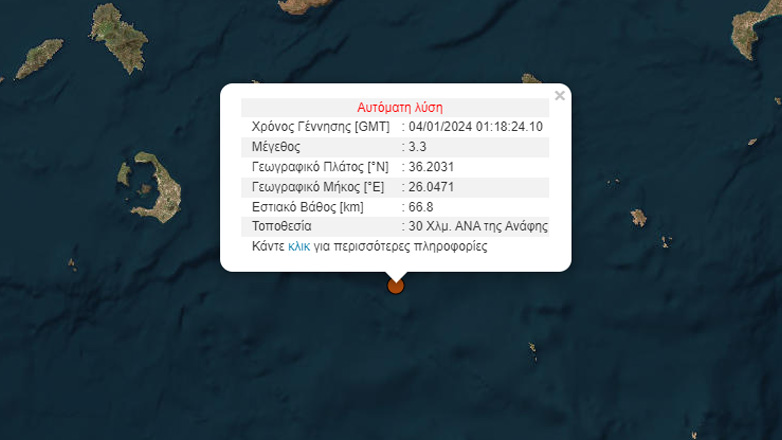
Task: Close the earthquake info popup
Action: tap(559, 96)
